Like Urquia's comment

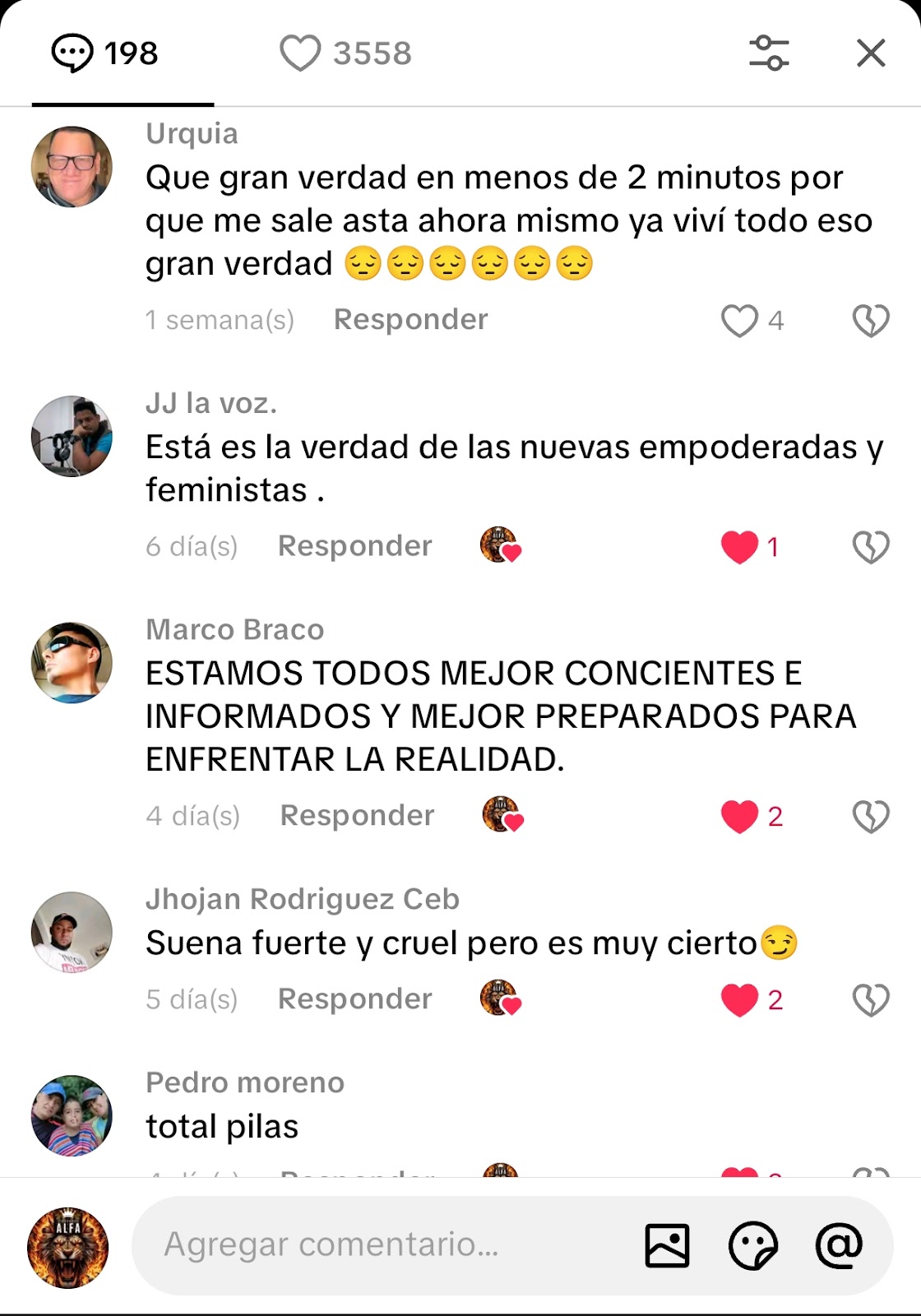pyautogui.click(x=739, y=321)
